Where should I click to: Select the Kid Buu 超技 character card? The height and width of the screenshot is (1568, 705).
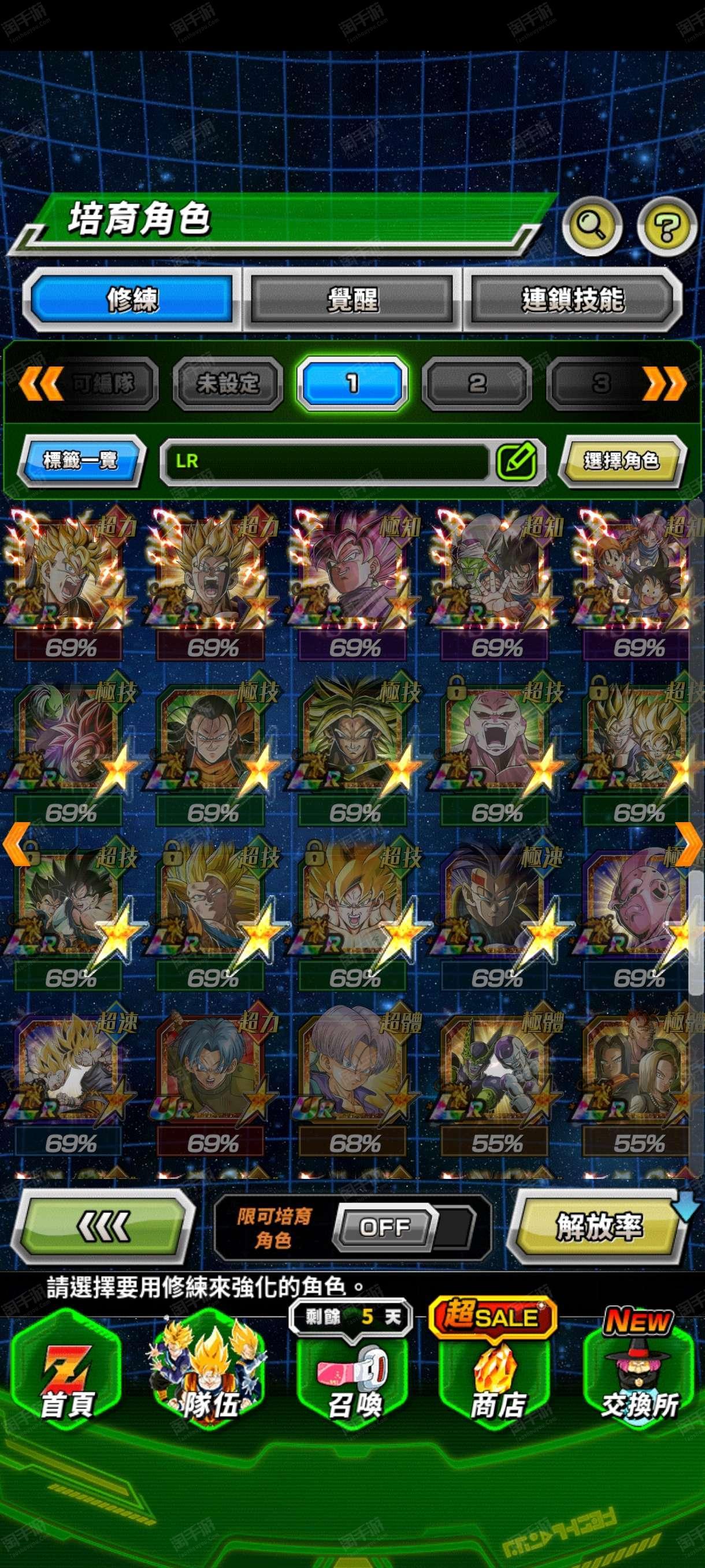pos(498,738)
